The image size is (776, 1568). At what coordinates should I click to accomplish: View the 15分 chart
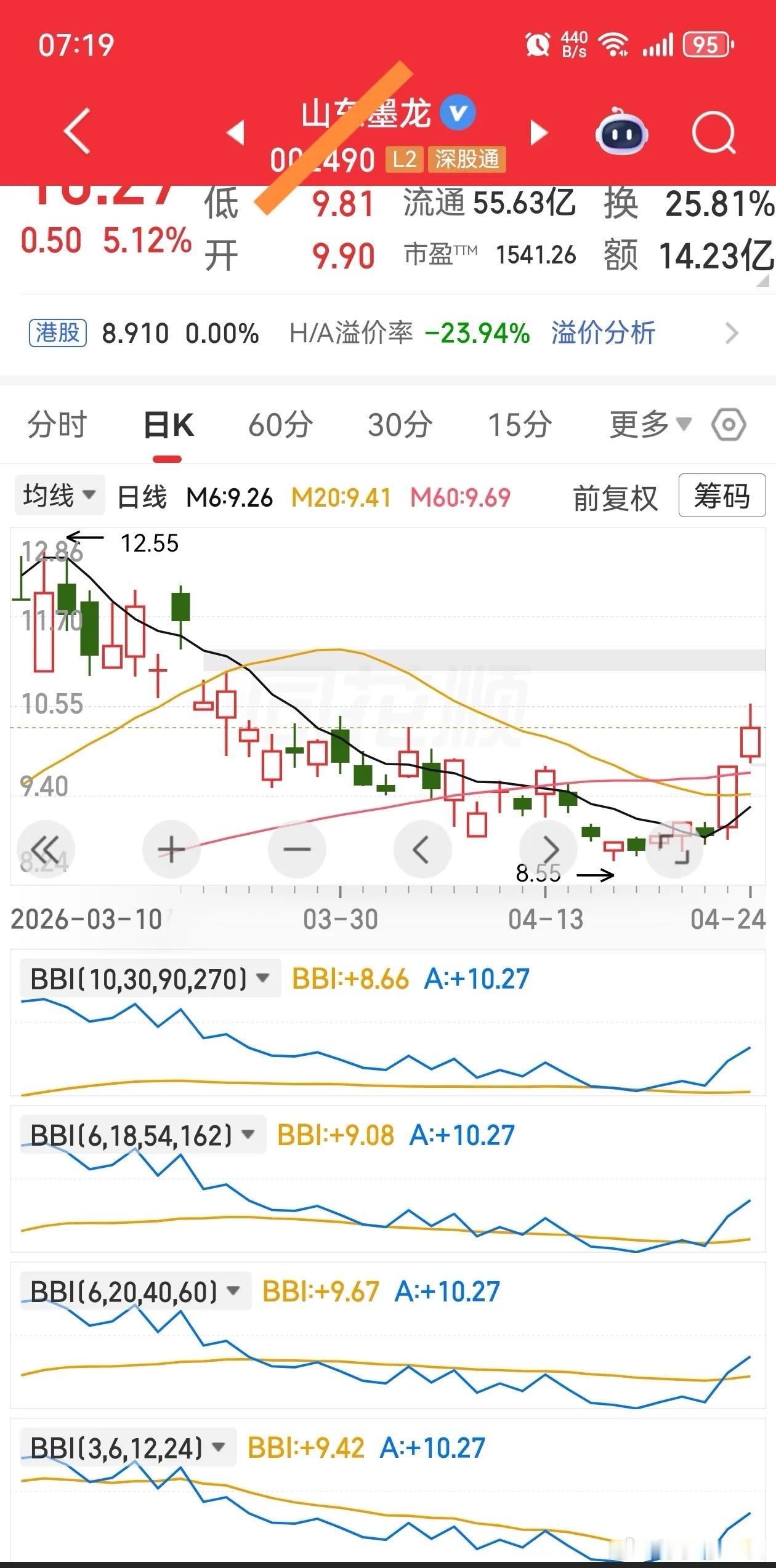pyautogui.click(x=520, y=425)
